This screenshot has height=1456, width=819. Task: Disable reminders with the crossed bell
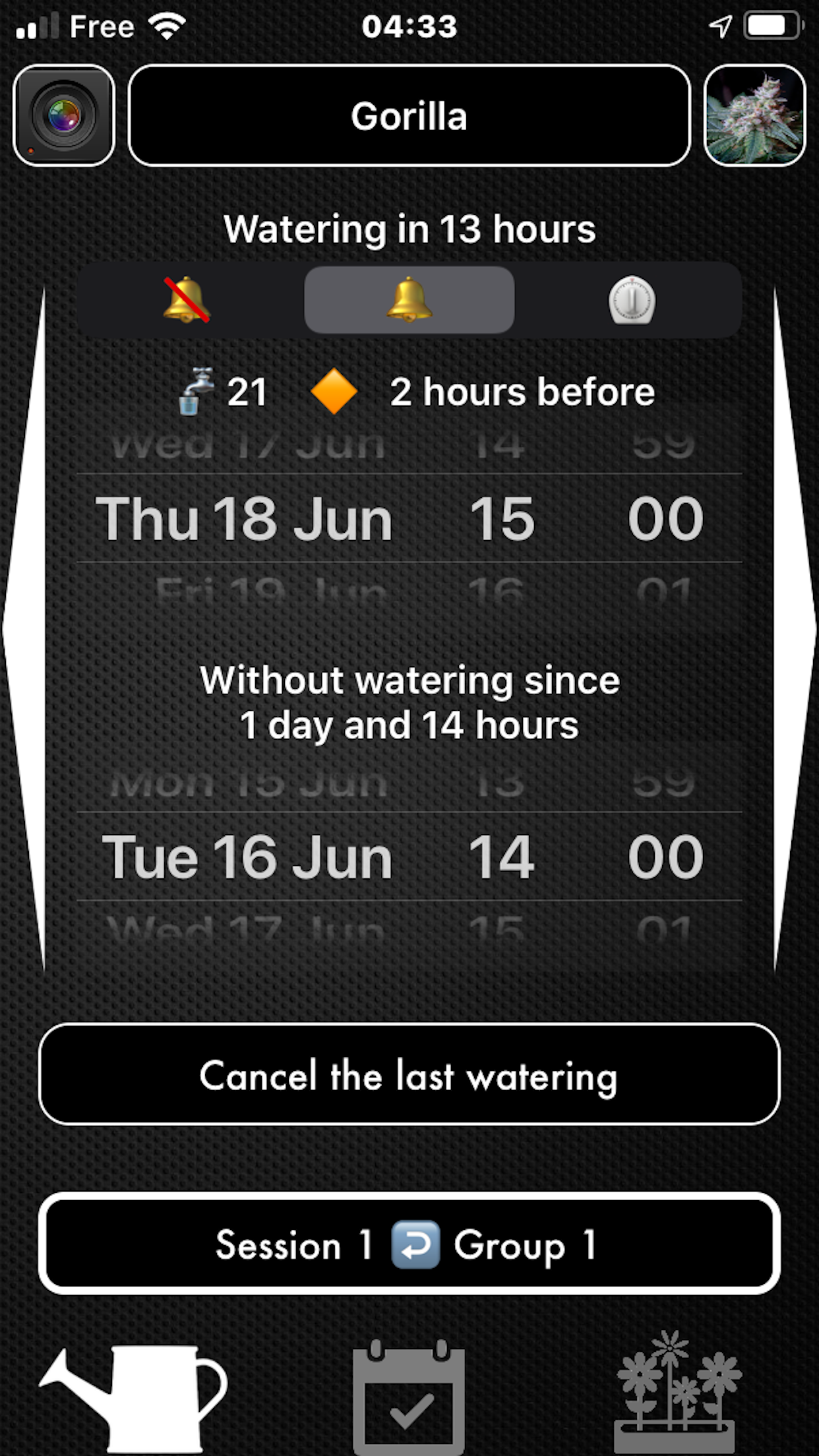click(187, 300)
